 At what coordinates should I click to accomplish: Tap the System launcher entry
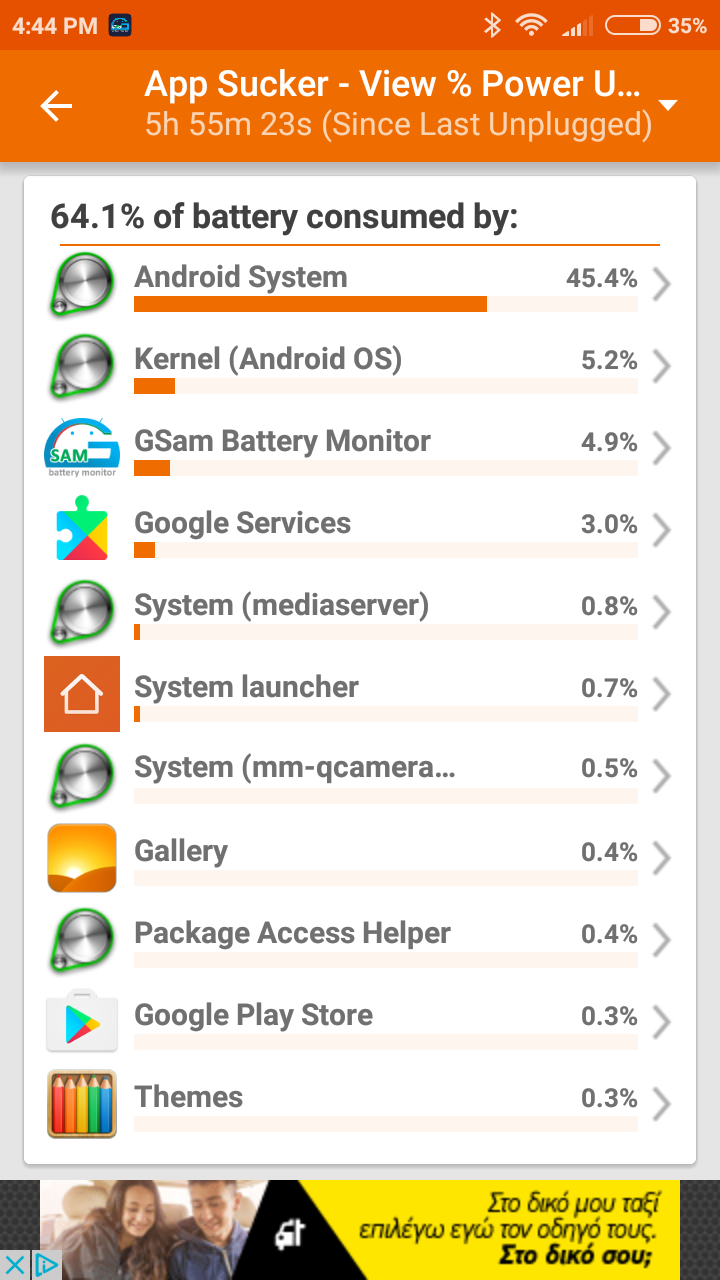tap(360, 694)
